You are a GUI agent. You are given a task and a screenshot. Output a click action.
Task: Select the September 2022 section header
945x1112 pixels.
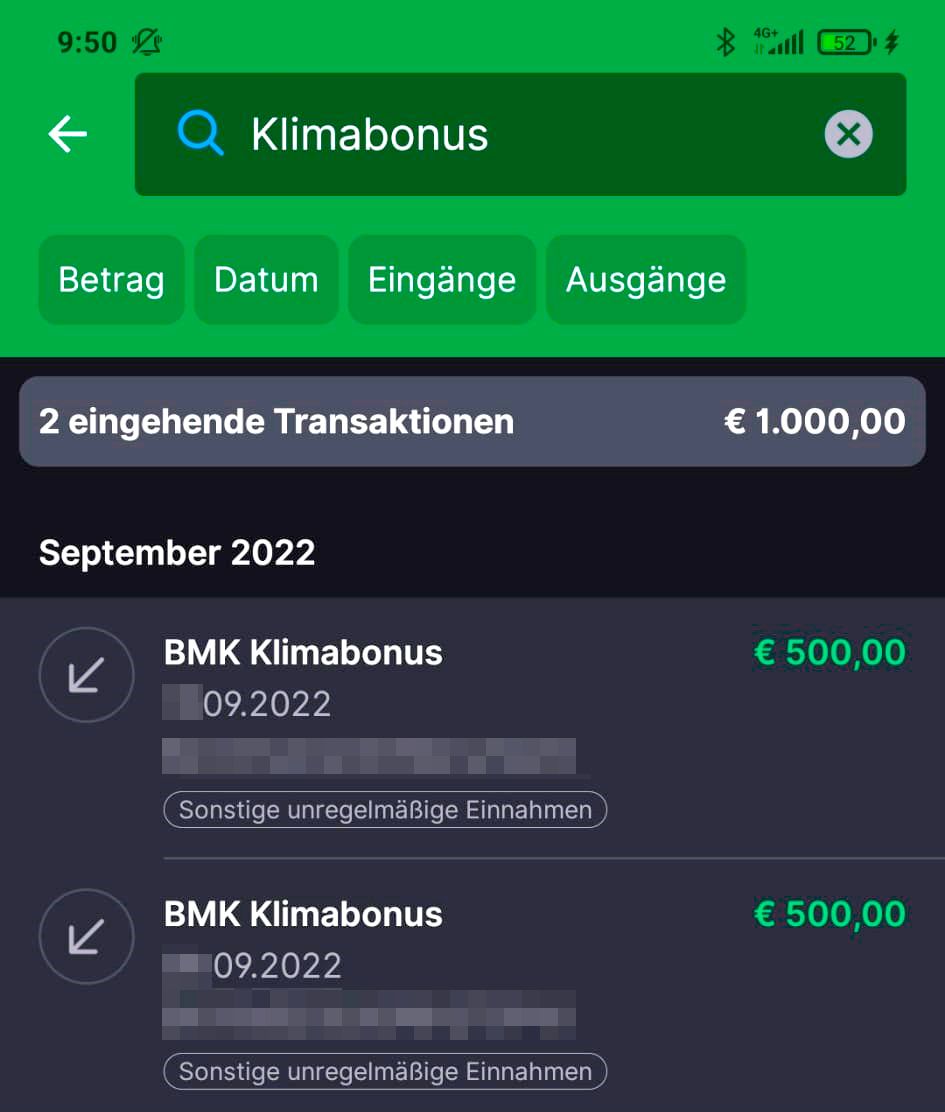(x=177, y=552)
